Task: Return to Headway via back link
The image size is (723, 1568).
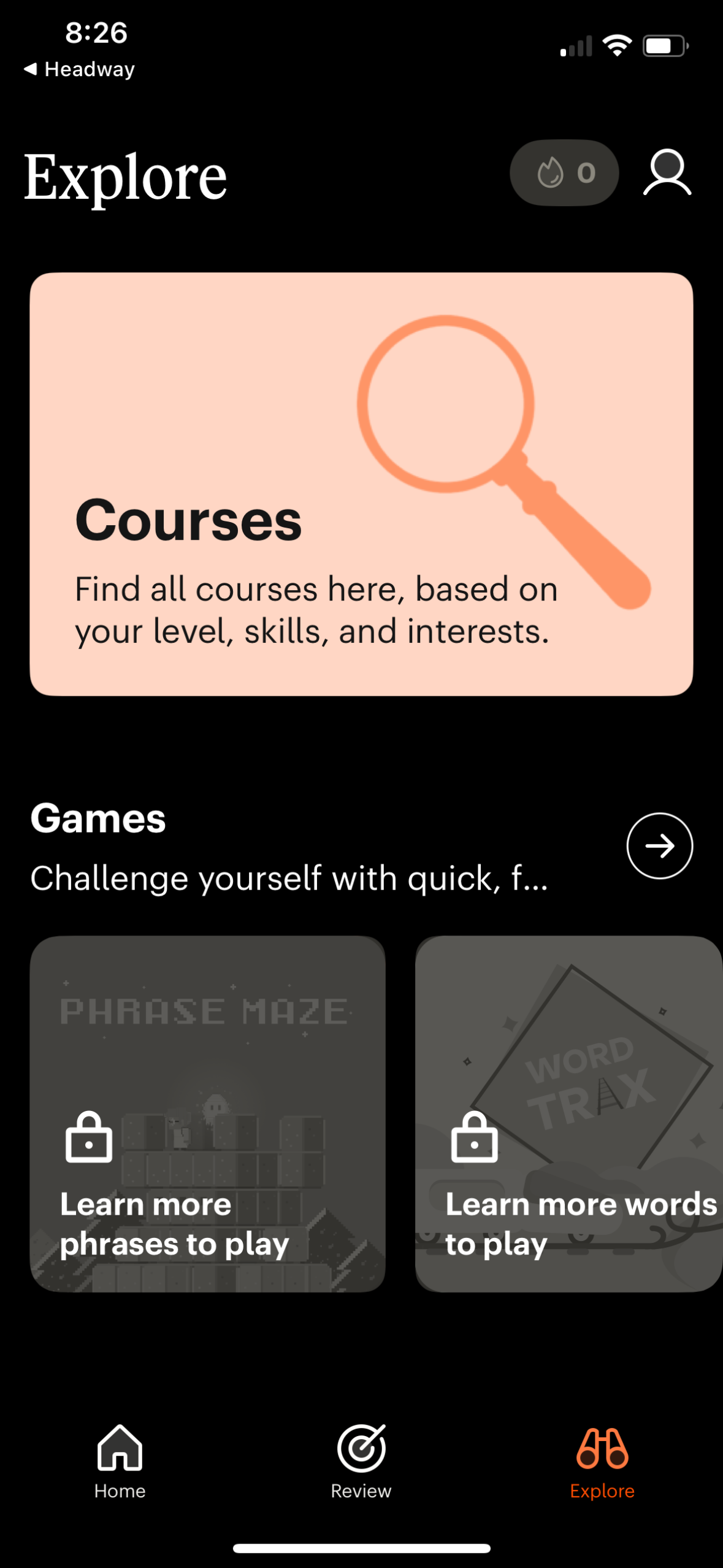Action: [x=80, y=69]
